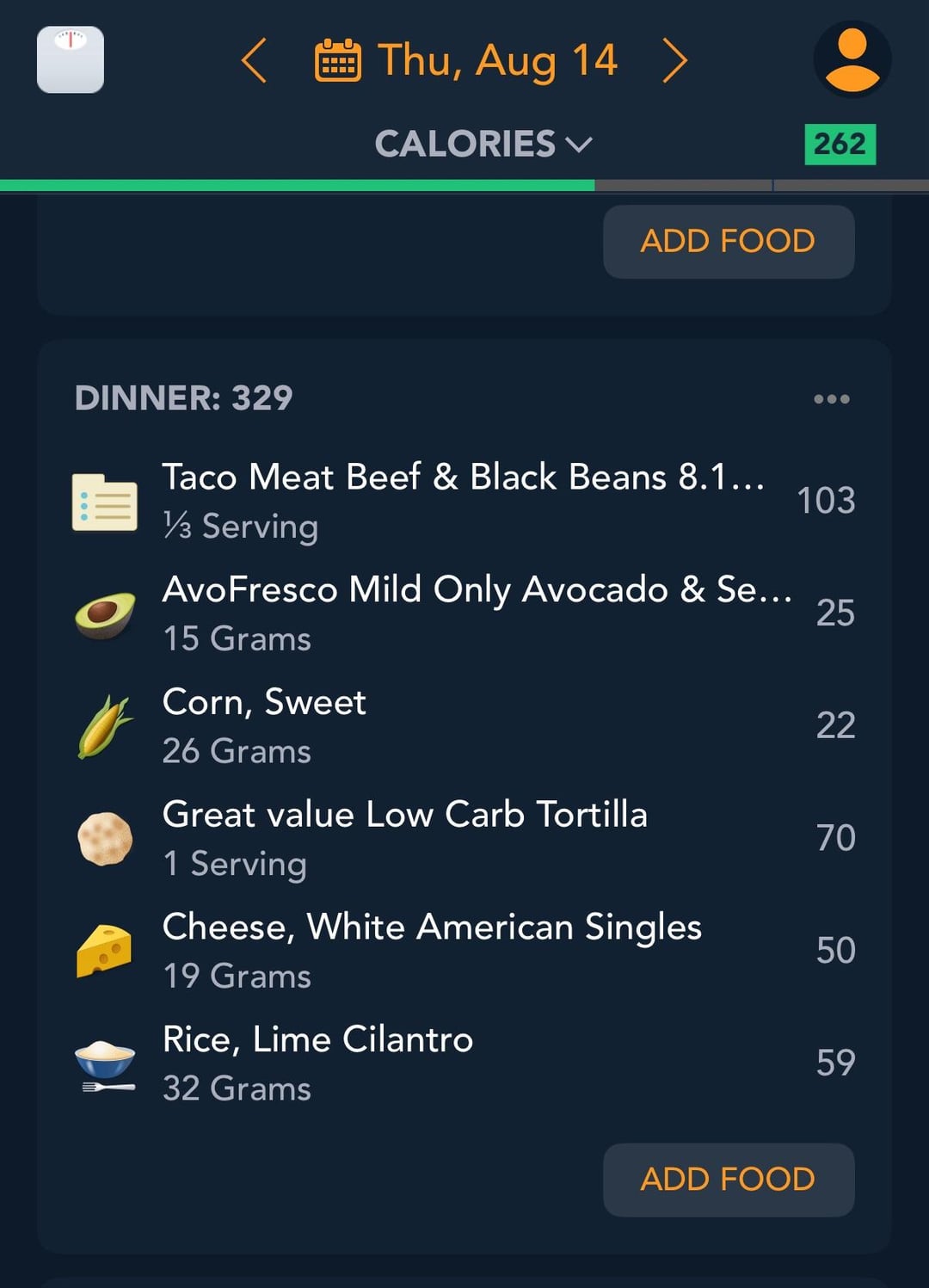The image size is (929, 1288).
Task: Open the weight scale icon
Action: point(71,59)
